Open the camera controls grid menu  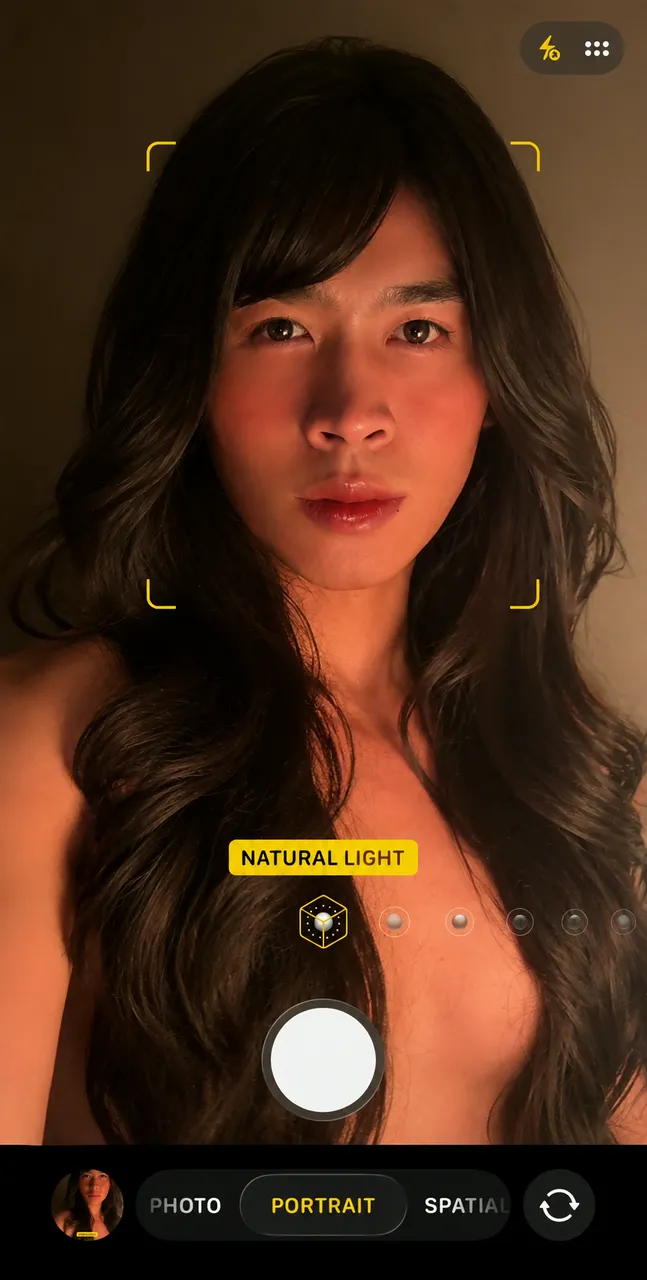click(x=597, y=48)
